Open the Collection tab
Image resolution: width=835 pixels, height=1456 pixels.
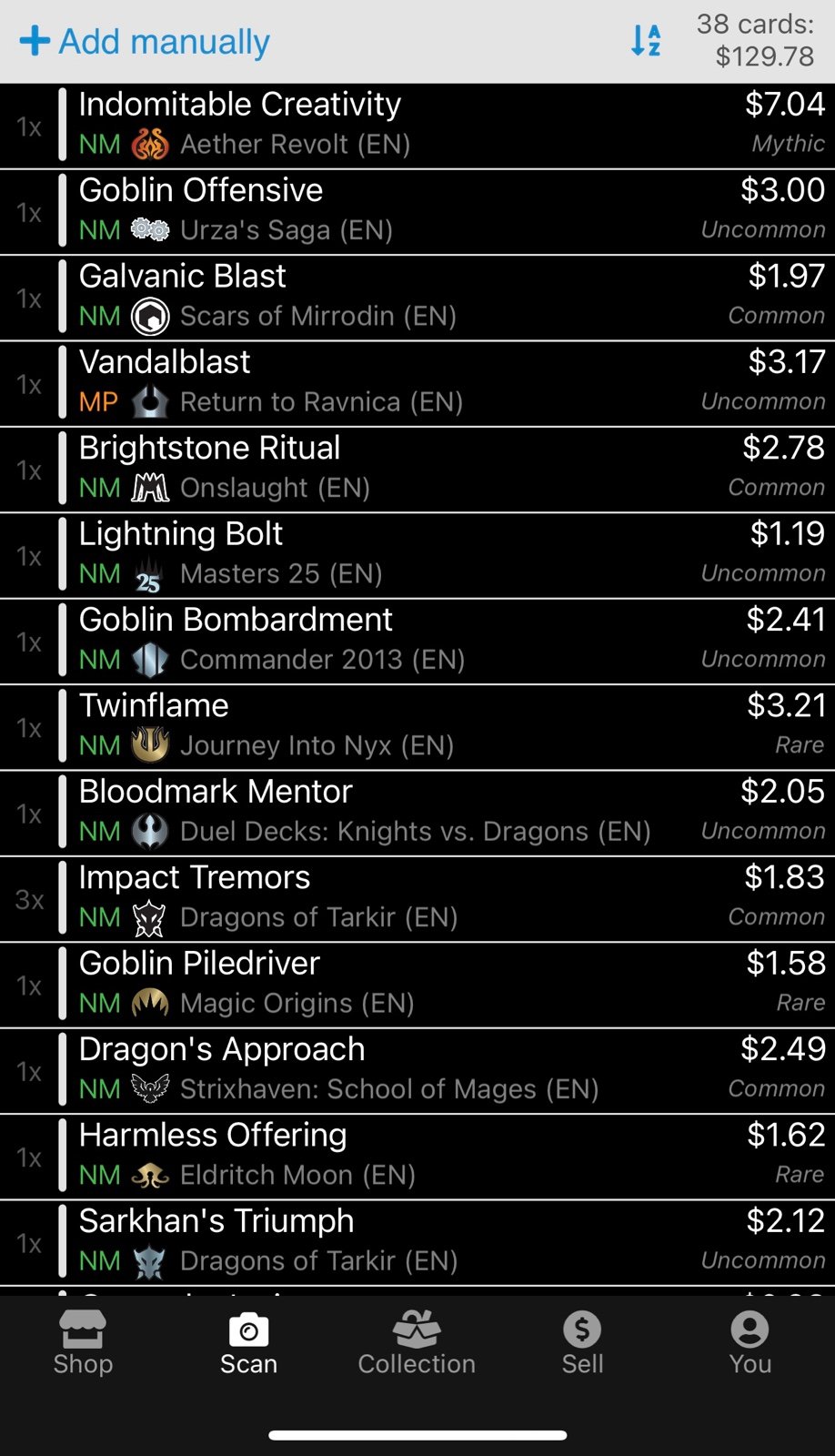(x=417, y=1343)
